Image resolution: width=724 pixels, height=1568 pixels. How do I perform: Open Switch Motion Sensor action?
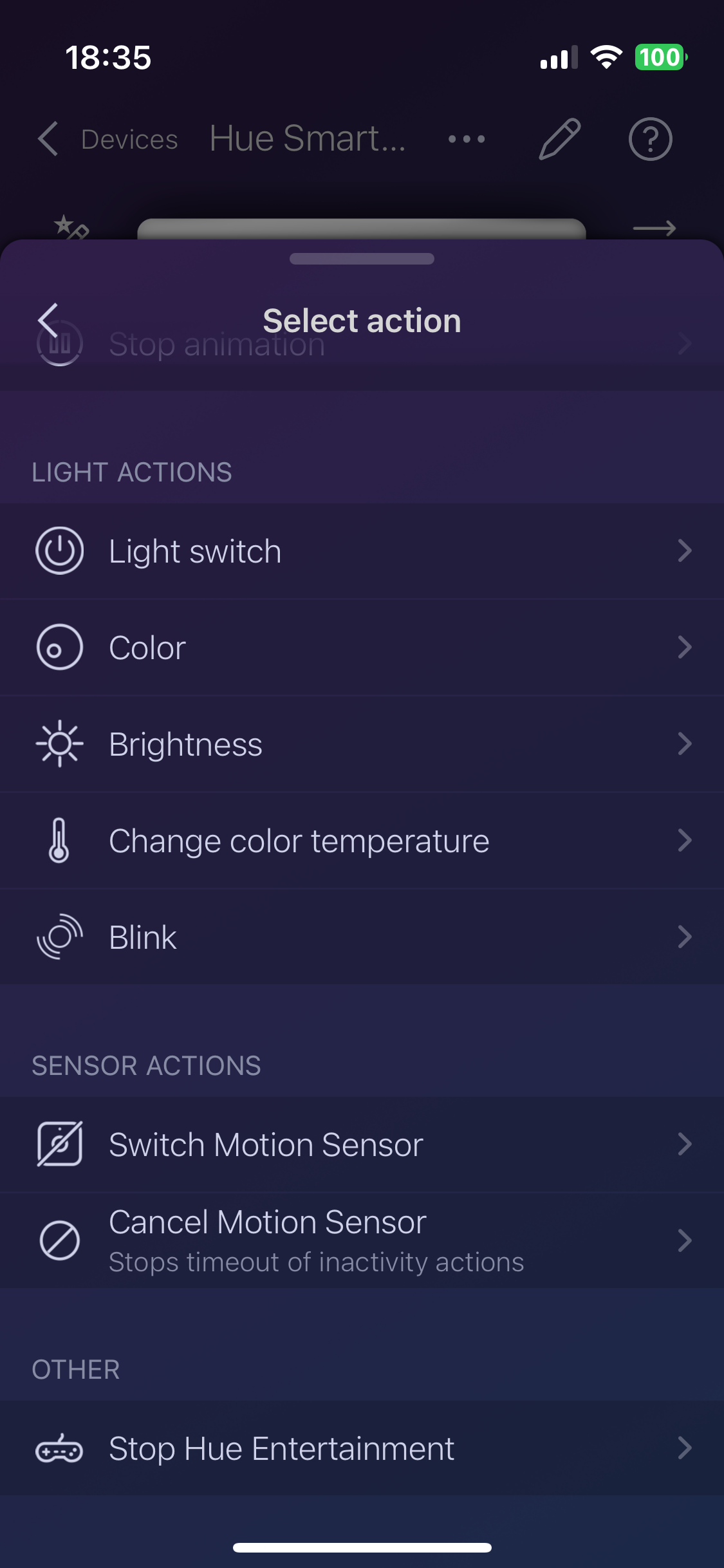point(362,1144)
